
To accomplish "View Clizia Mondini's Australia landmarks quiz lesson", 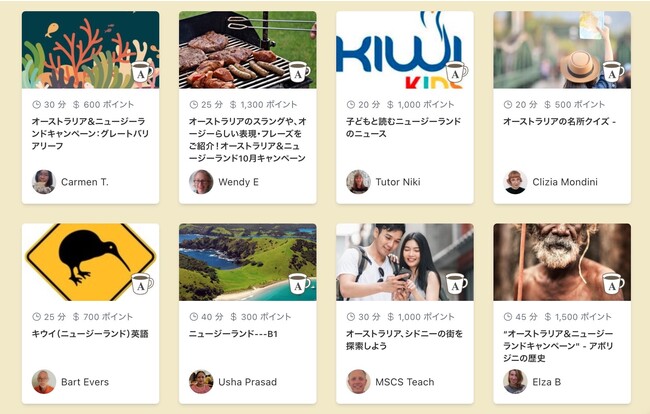I will click(x=561, y=121).
